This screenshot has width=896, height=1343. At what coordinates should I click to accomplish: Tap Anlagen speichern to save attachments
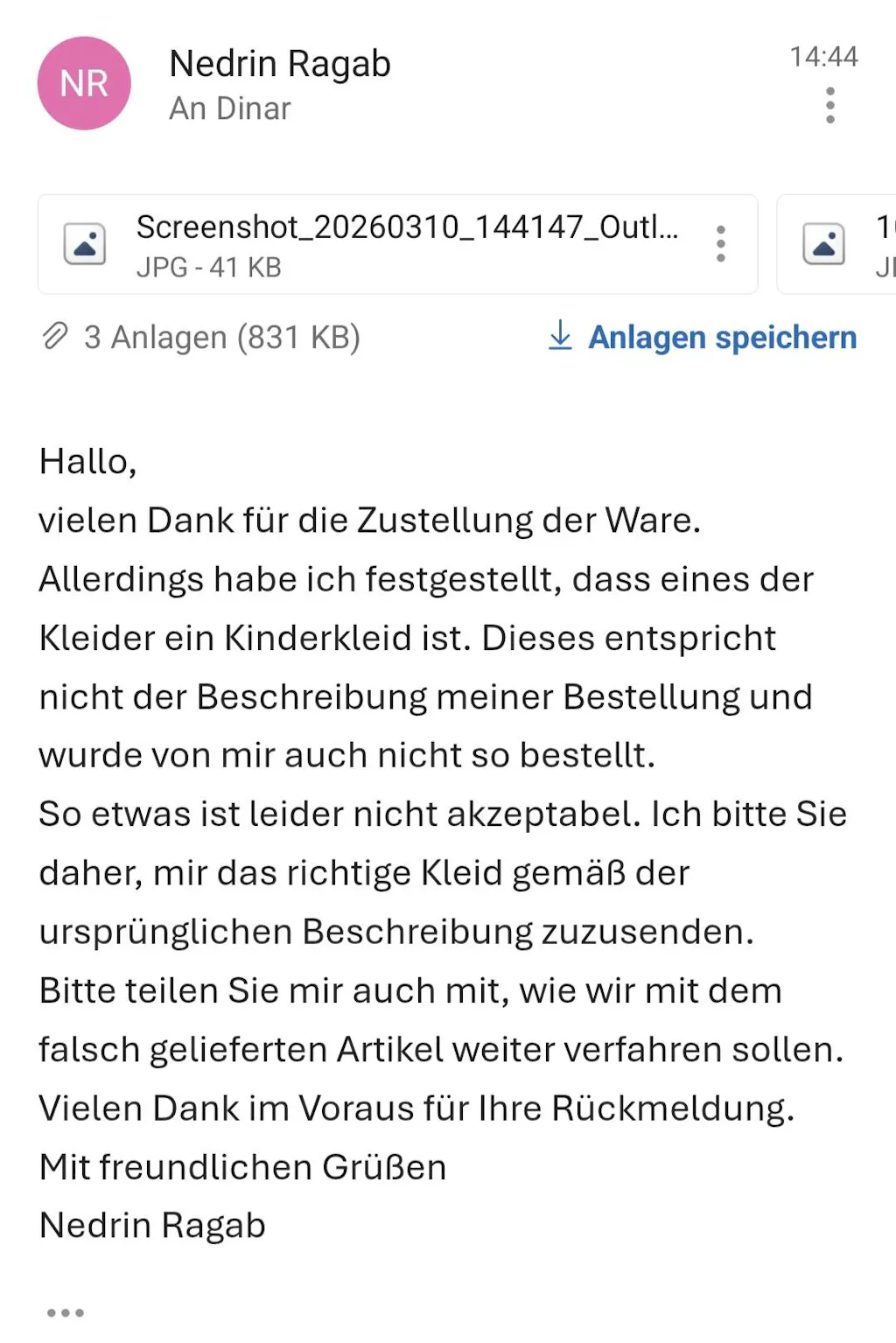coord(703,338)
